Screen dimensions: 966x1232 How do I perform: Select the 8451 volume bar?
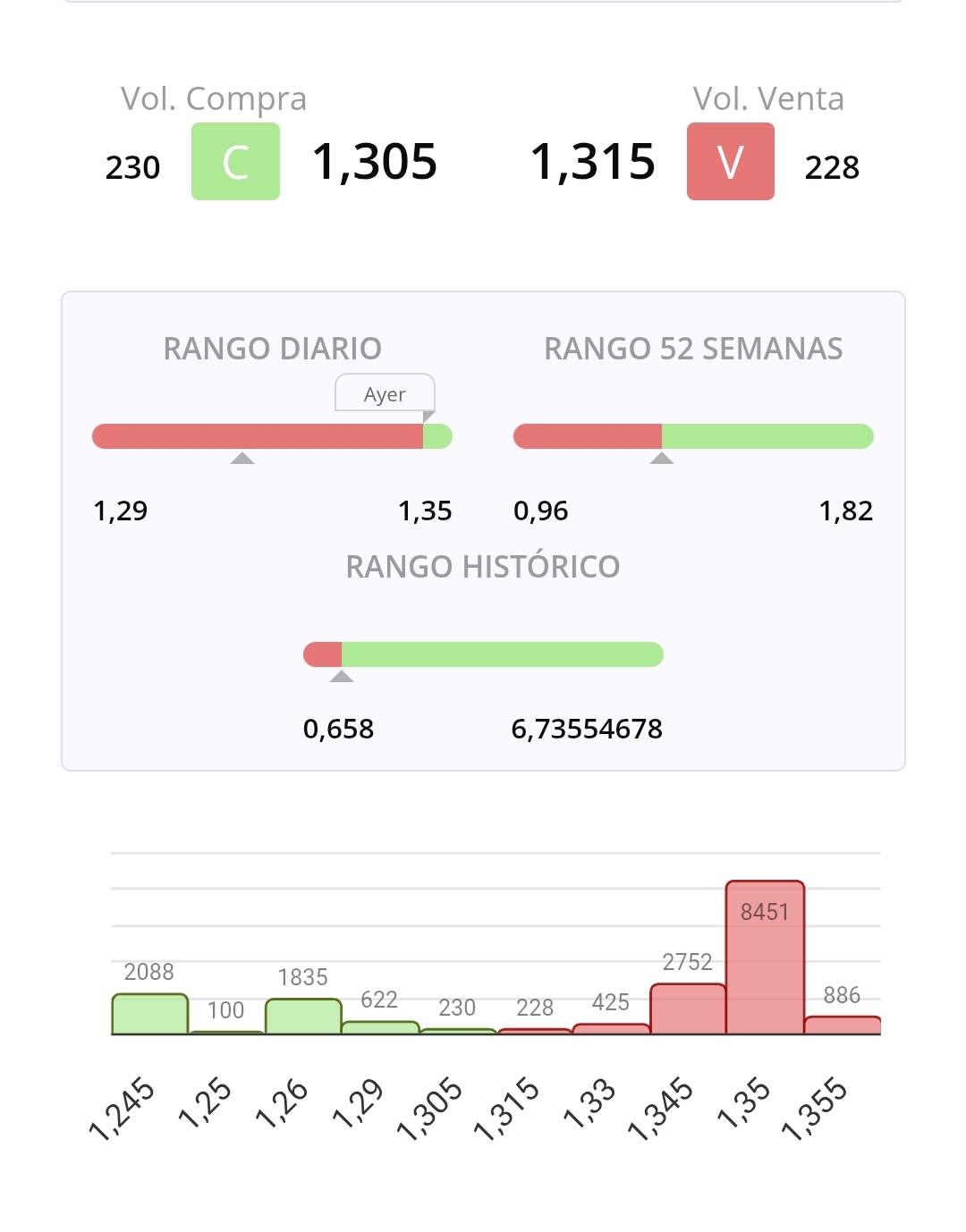[x=765, y=957]
